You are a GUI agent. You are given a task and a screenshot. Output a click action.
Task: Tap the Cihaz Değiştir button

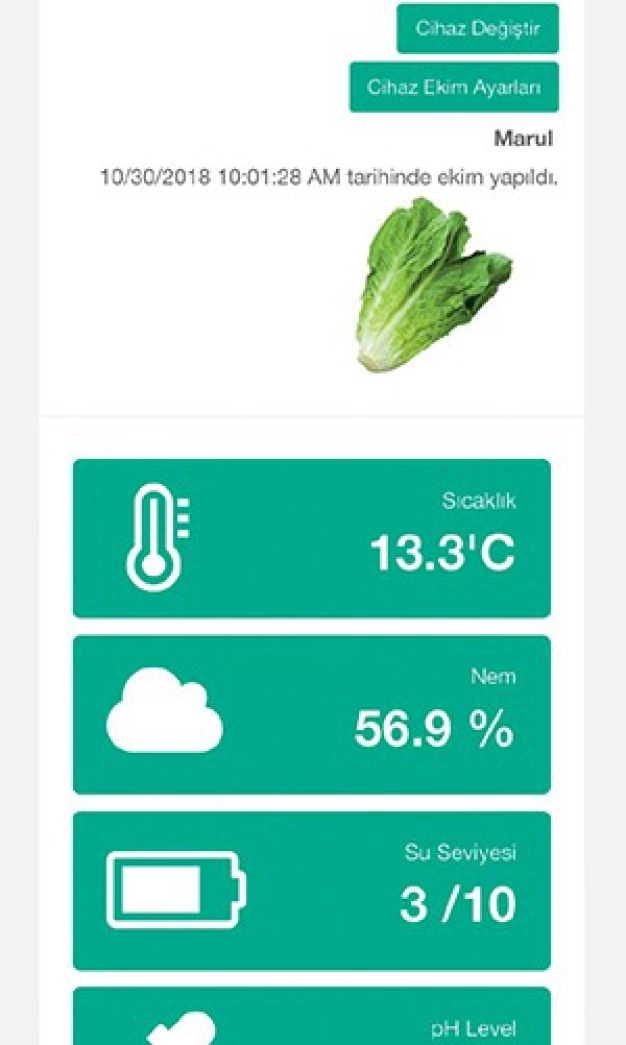[x=477, y=28]
